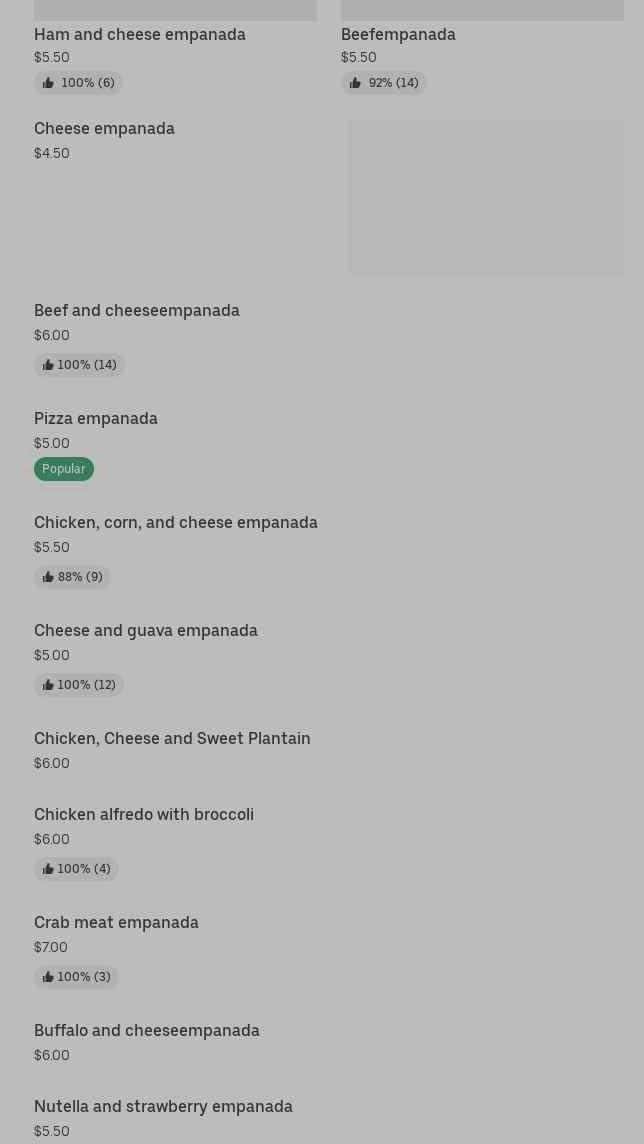Choose Nutella and strawberry empanada
Screen dimensions: 644x1144
point(163,1107)
